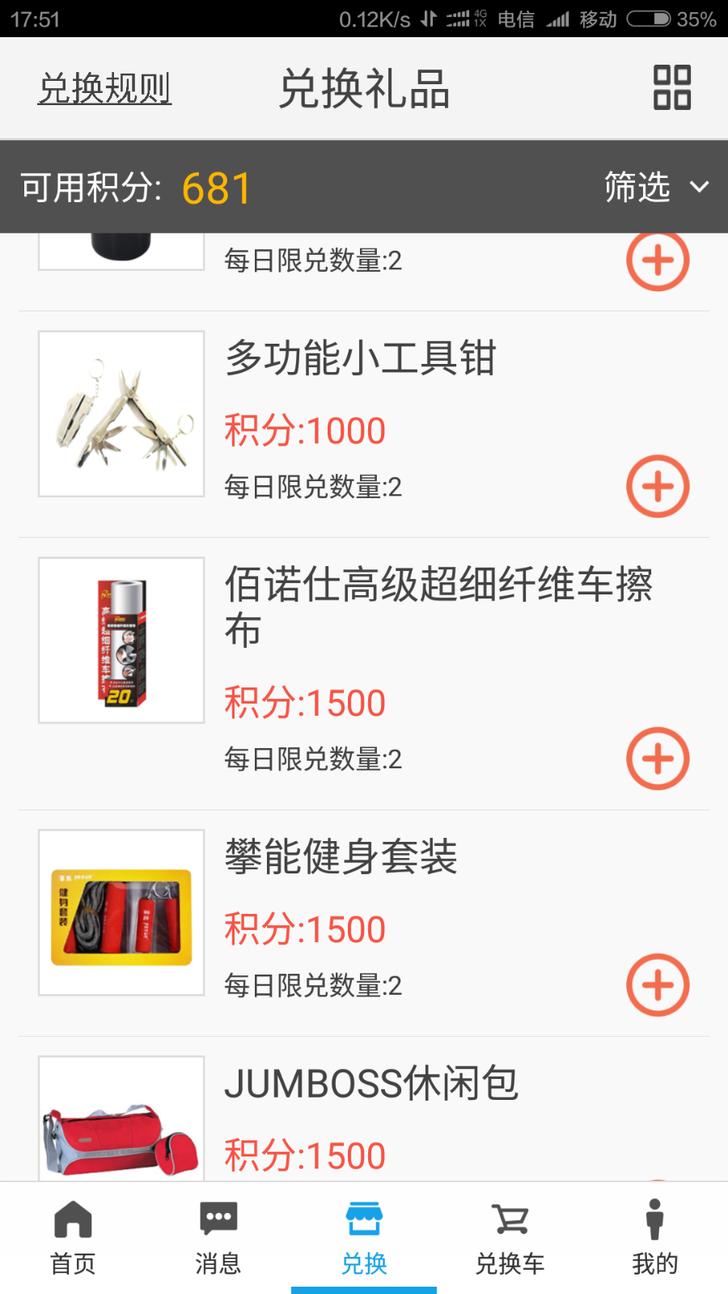Screen dimensions: 728x1294
Task: Tap the 积分:1000 price label
Action: pos(302,429)
